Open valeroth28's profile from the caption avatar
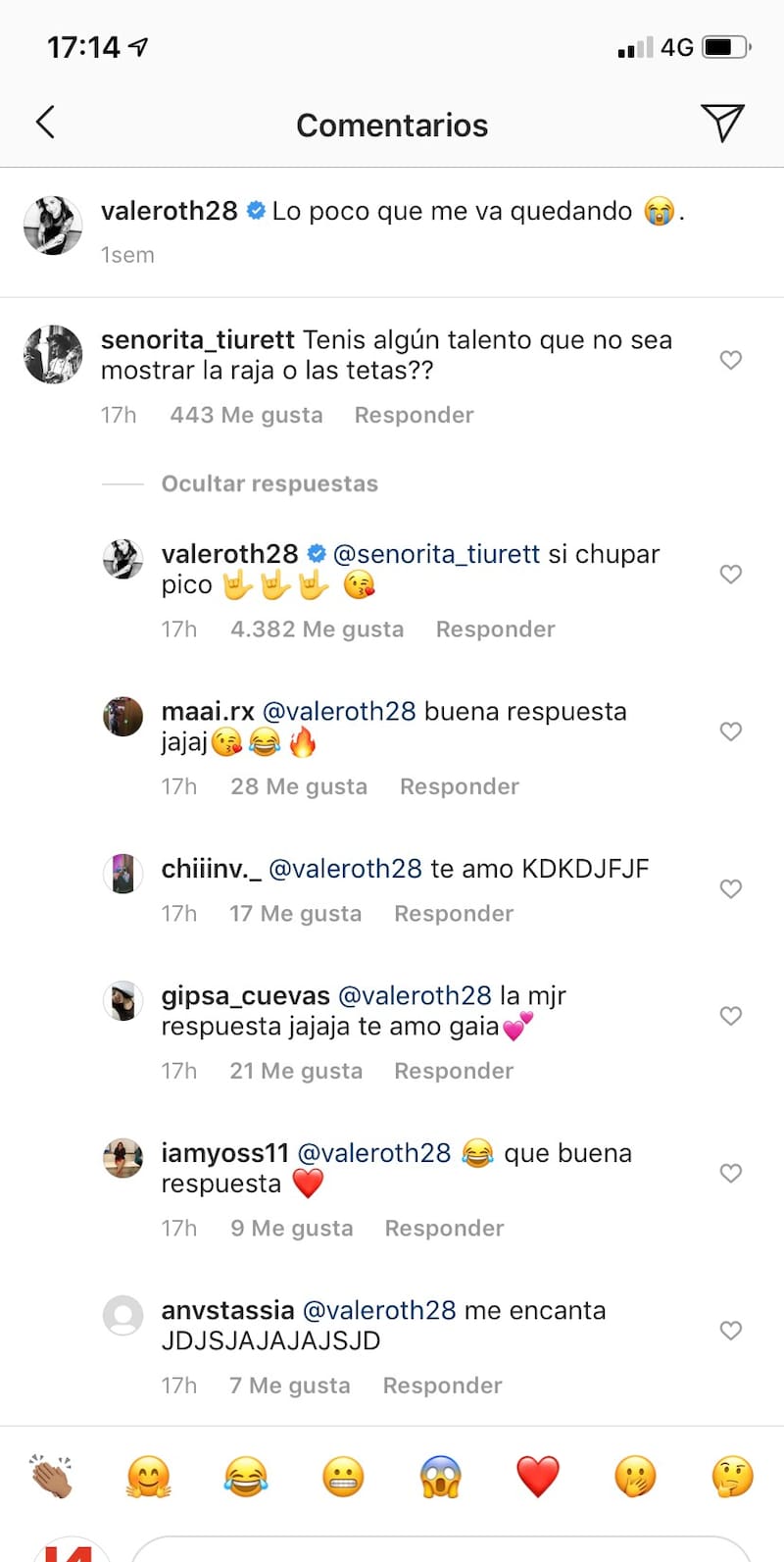 53,226
